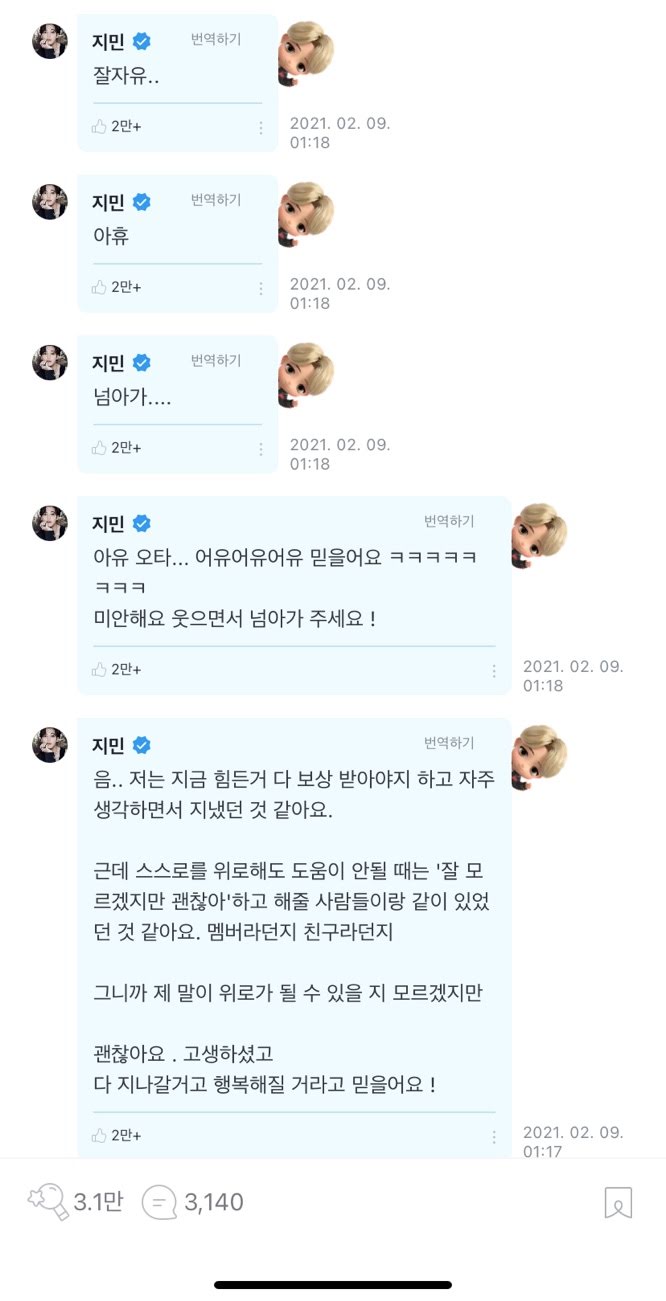The height and width of the screenshot is (1301, 666).
Task: Translate the 아유 오타 comment
Action: pyautogui.click(x=449, y=521)
